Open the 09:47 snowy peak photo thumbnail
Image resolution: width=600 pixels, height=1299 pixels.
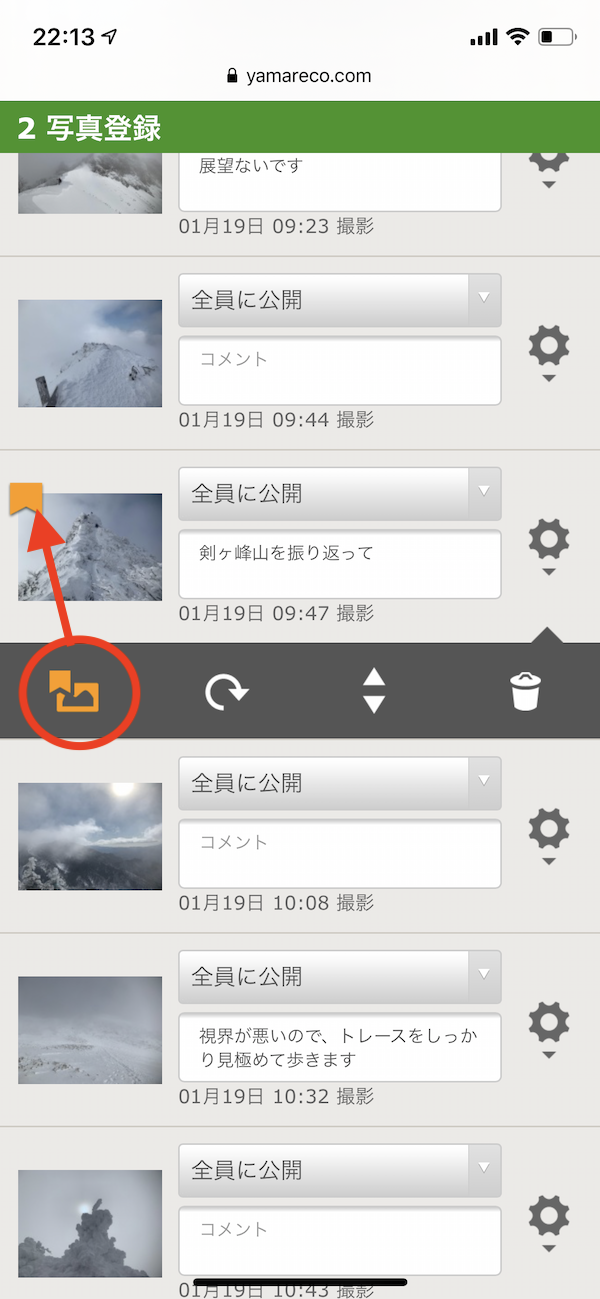(x=90, y=547)
